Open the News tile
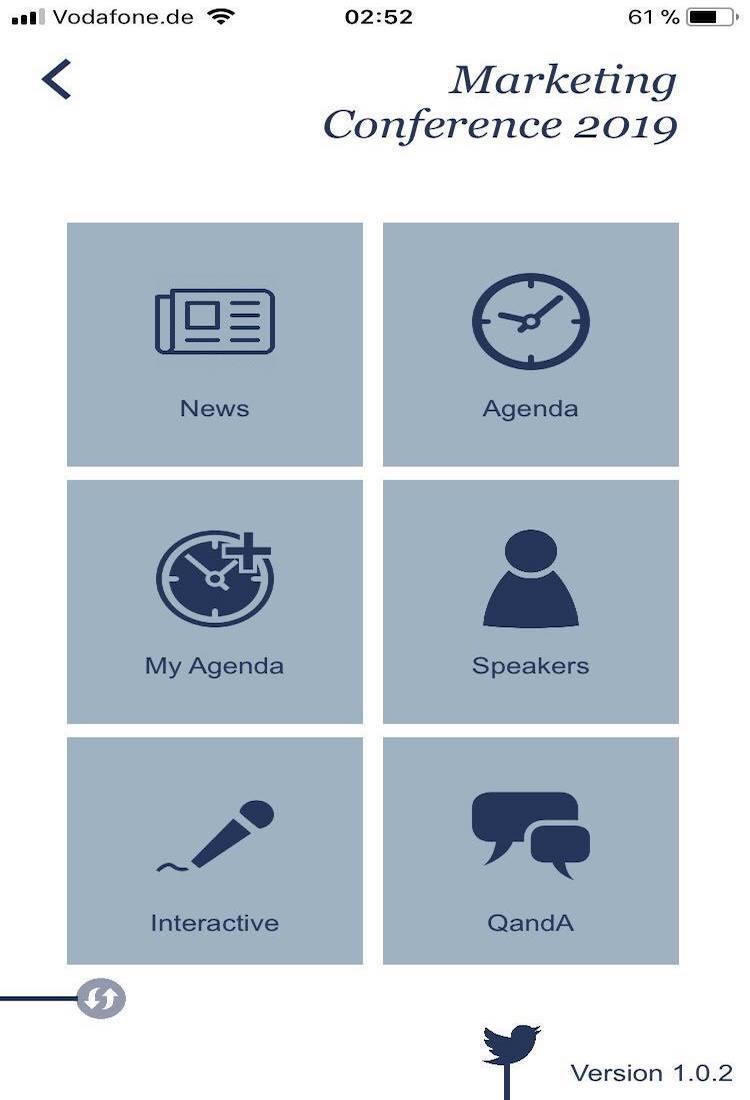Image resolution: width=750 pixels, height=1100 pixels. pyautogui.click(x=214, y=344)
